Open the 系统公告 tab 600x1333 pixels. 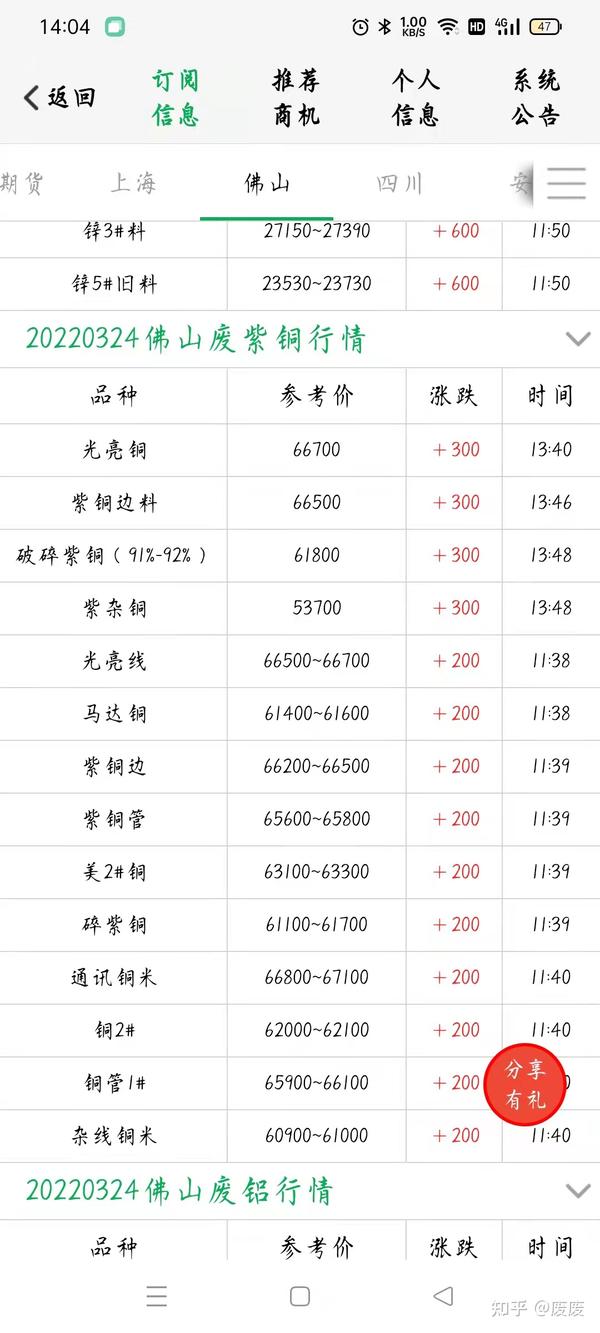[x=536, y=97]
